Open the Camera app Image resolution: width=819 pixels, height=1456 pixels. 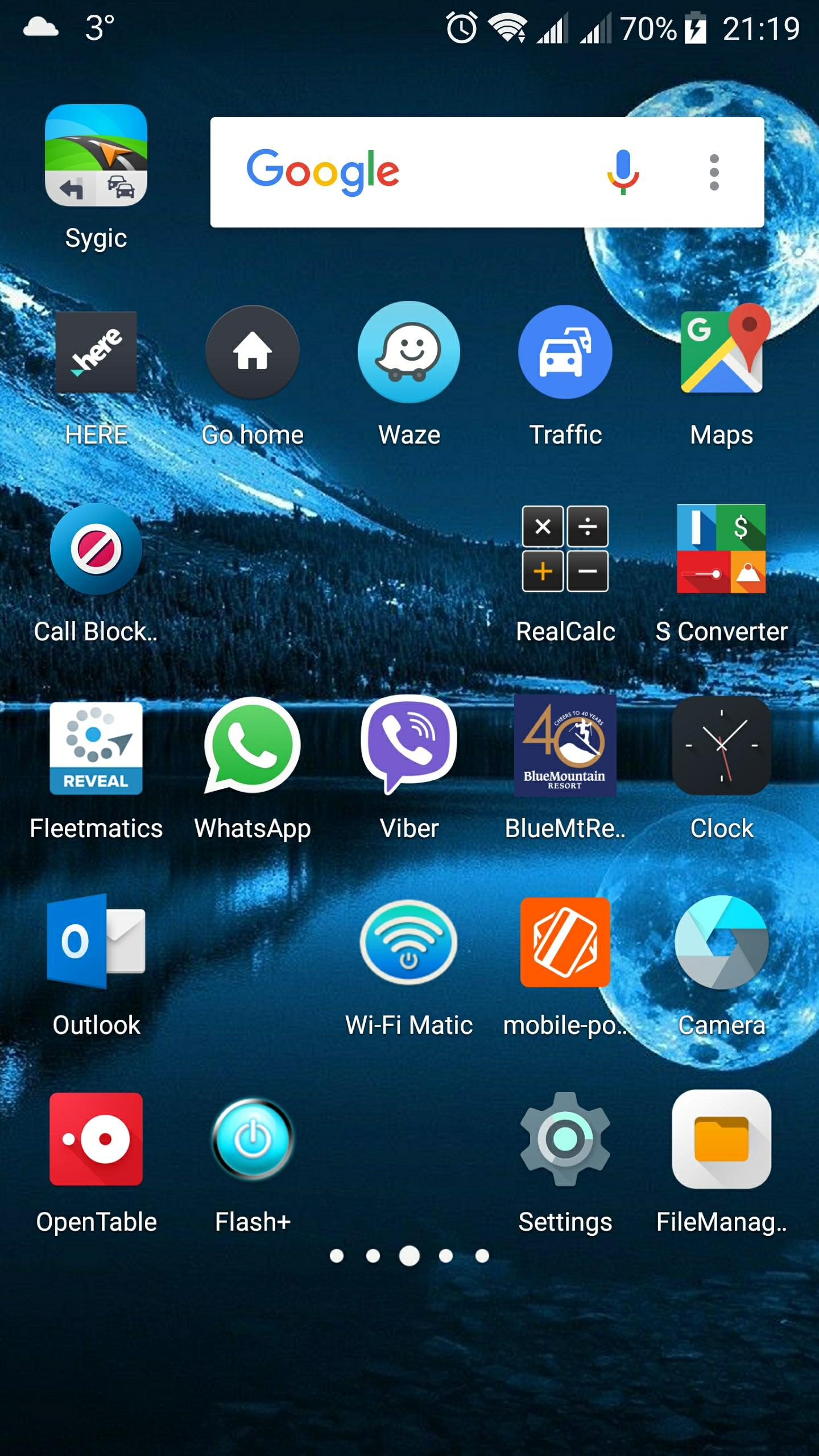click(722, 942)
